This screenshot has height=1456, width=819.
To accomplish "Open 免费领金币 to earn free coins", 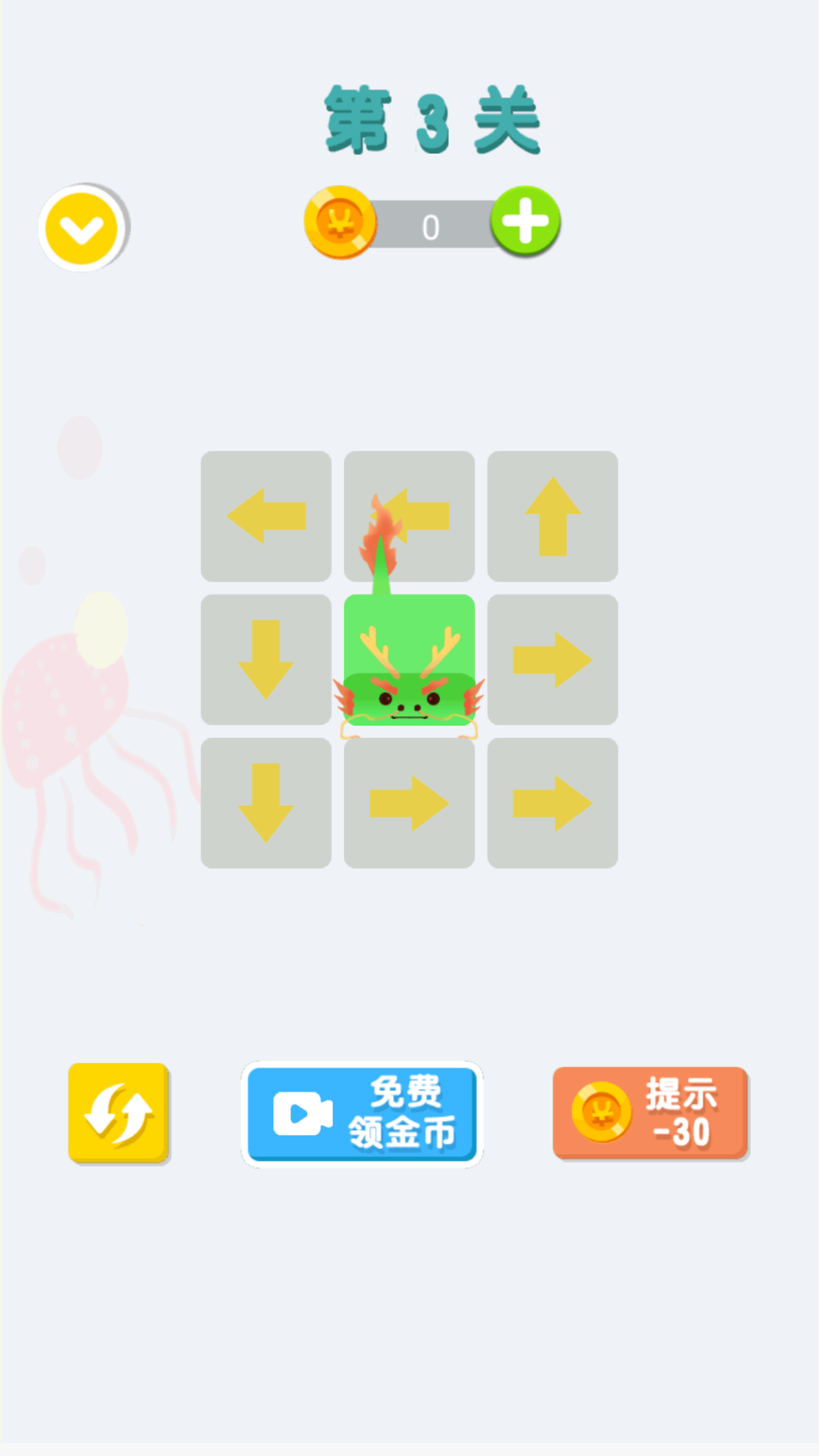I will (360, 1114).
